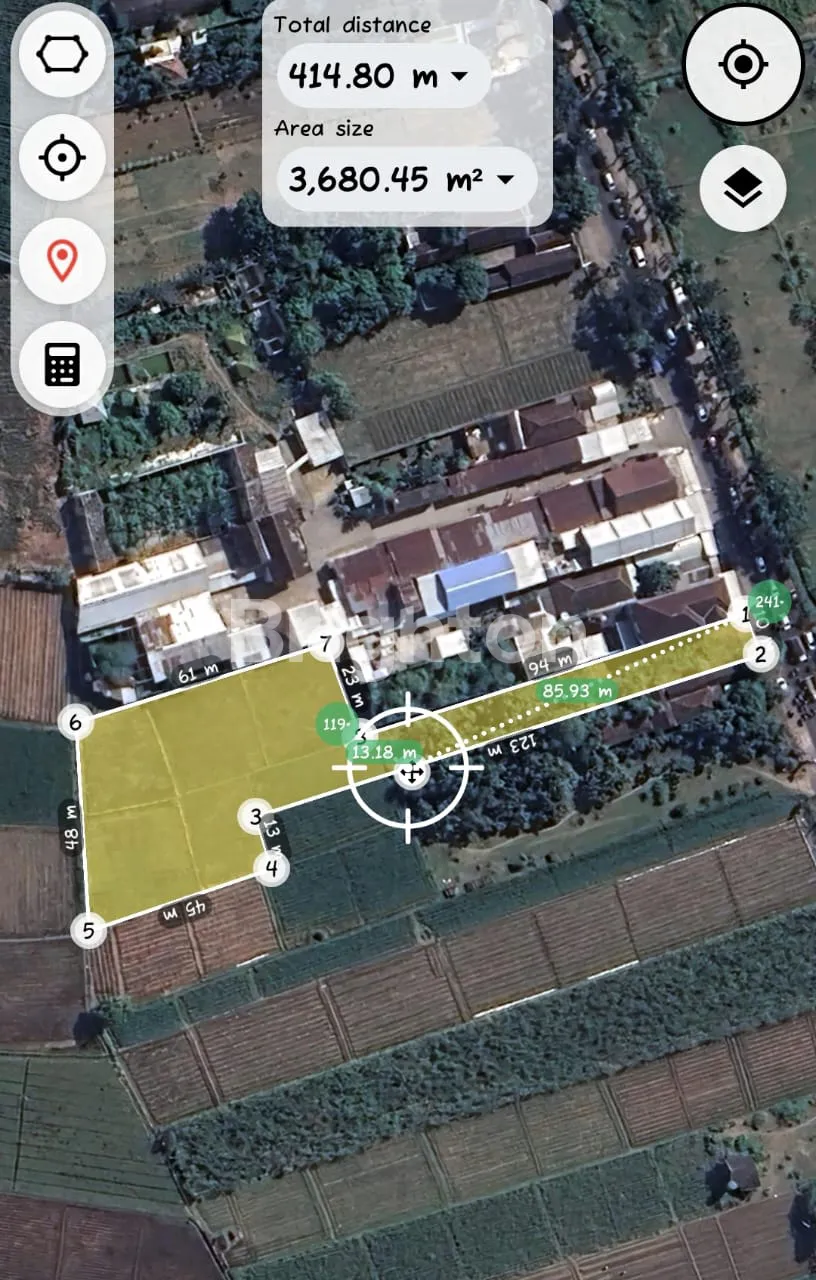This screenshot has height=1280, width=816.
Task: Select vertex point 7 on the polygon
Action: (323, 646)
